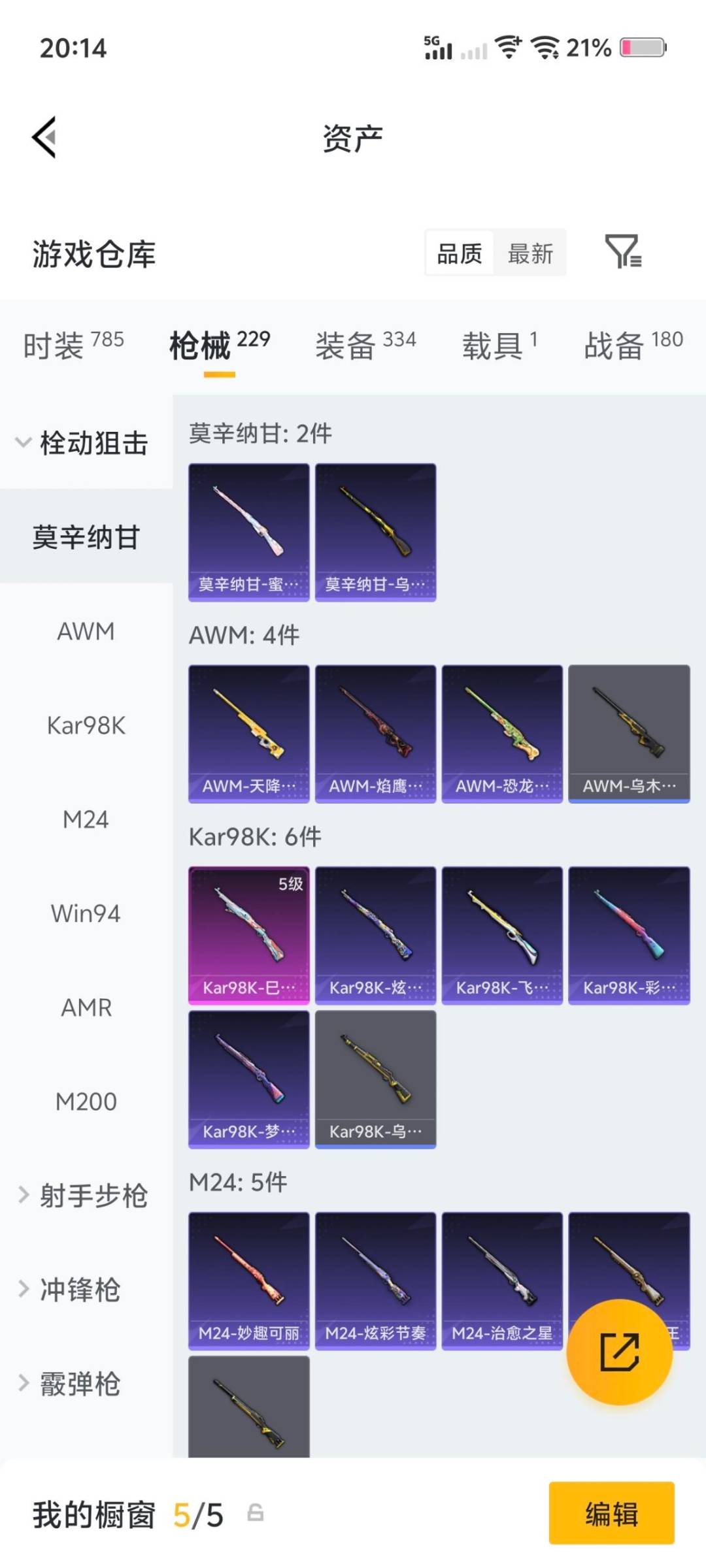Switch sorting to 最新

click(531, 253)
